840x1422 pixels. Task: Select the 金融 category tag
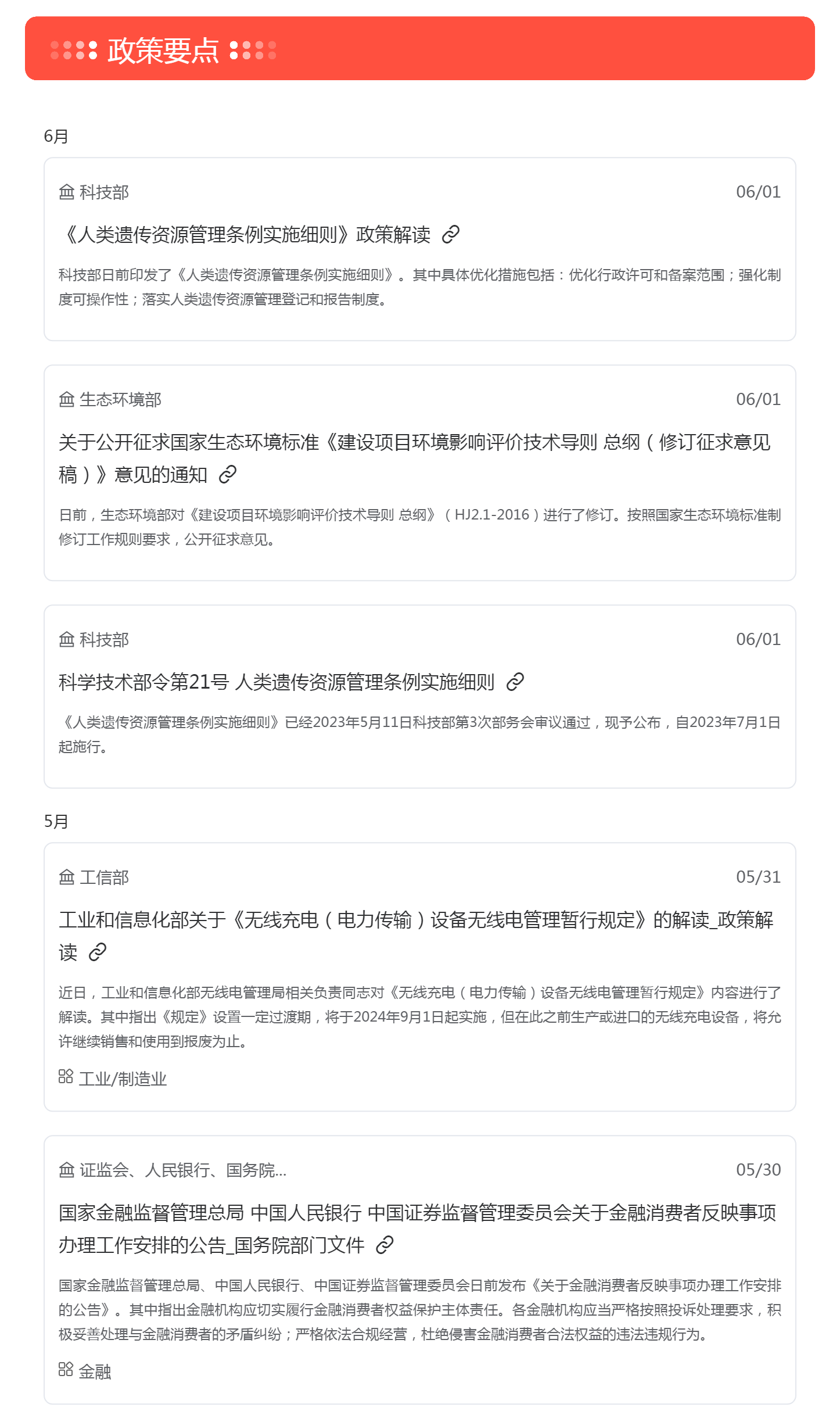click(x=95, y=1372)
